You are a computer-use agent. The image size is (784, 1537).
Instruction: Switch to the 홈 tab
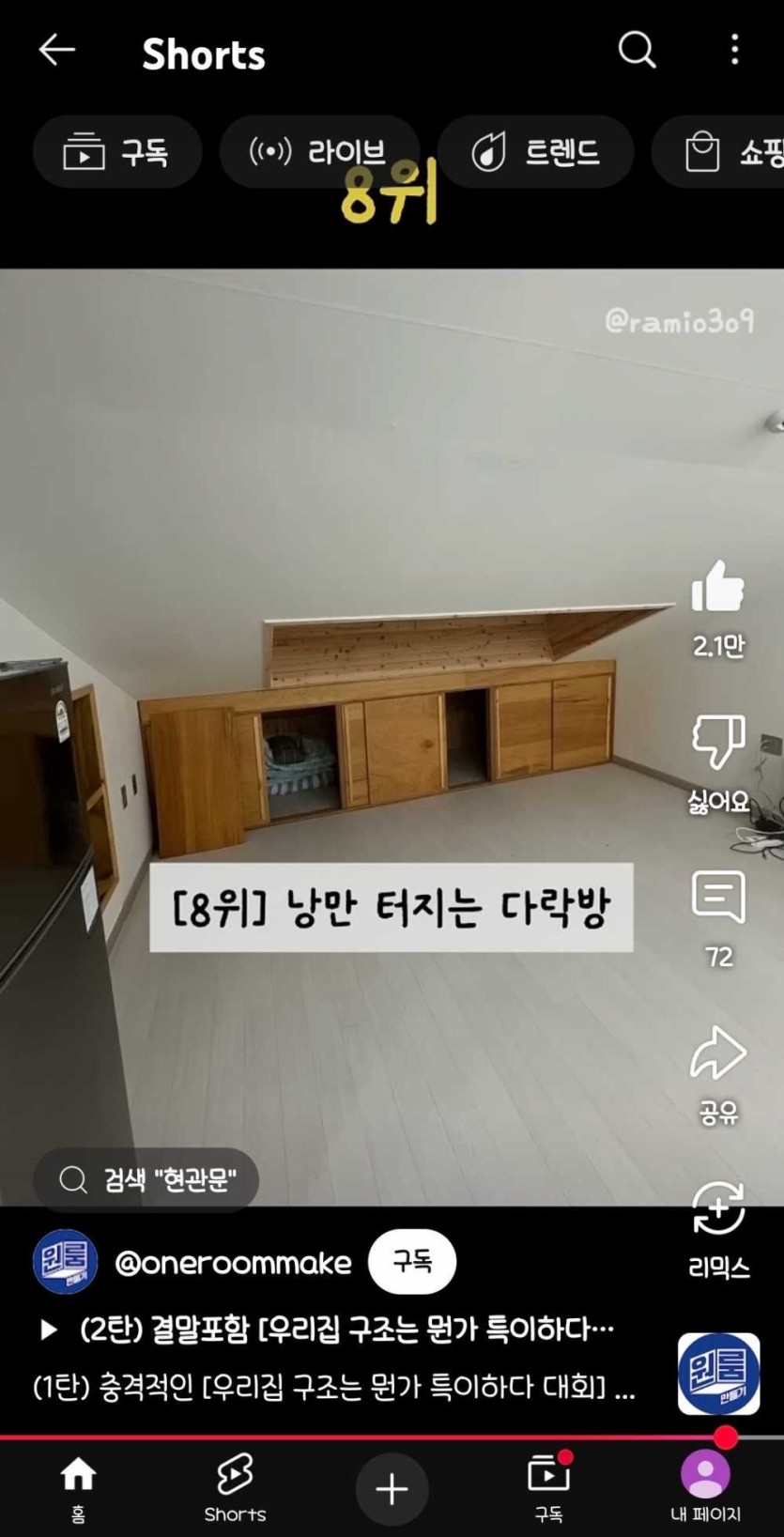(78, 1488)
